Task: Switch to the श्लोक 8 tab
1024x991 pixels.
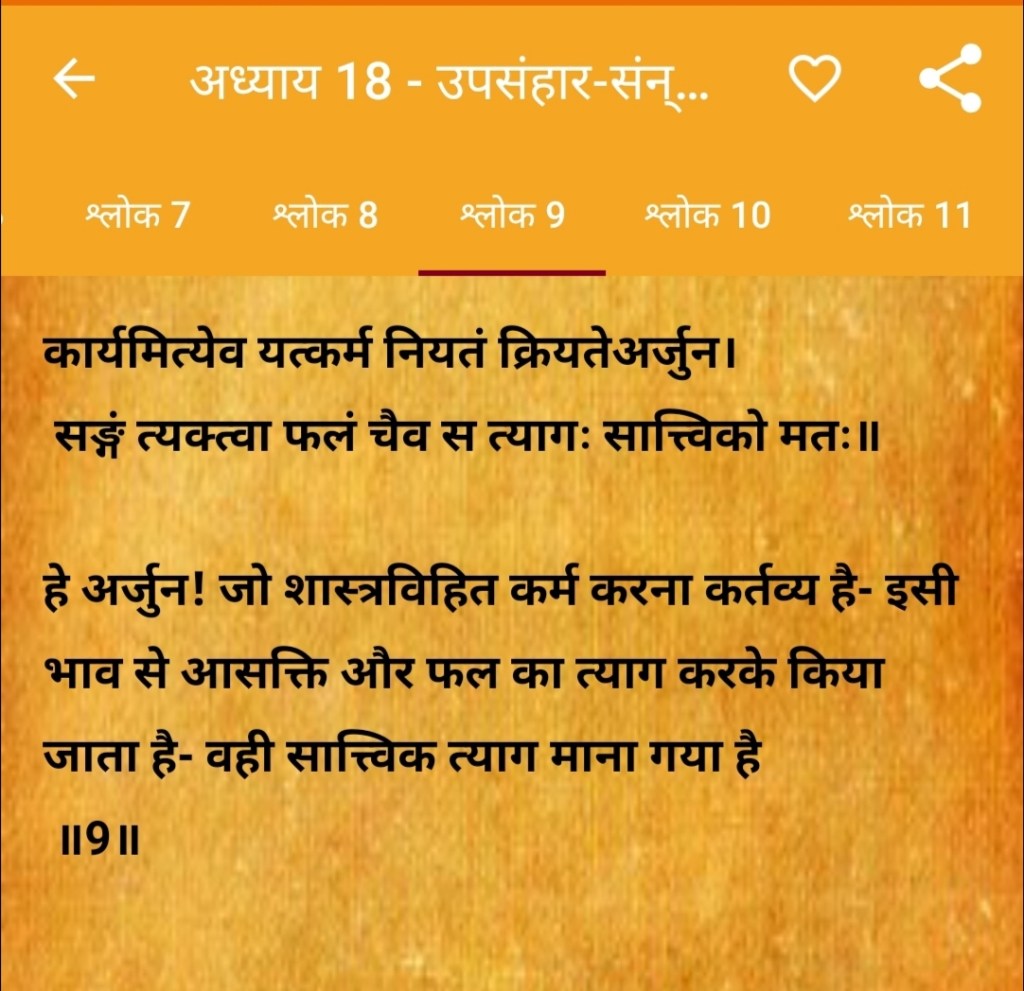Action: [x=325, y=214]
